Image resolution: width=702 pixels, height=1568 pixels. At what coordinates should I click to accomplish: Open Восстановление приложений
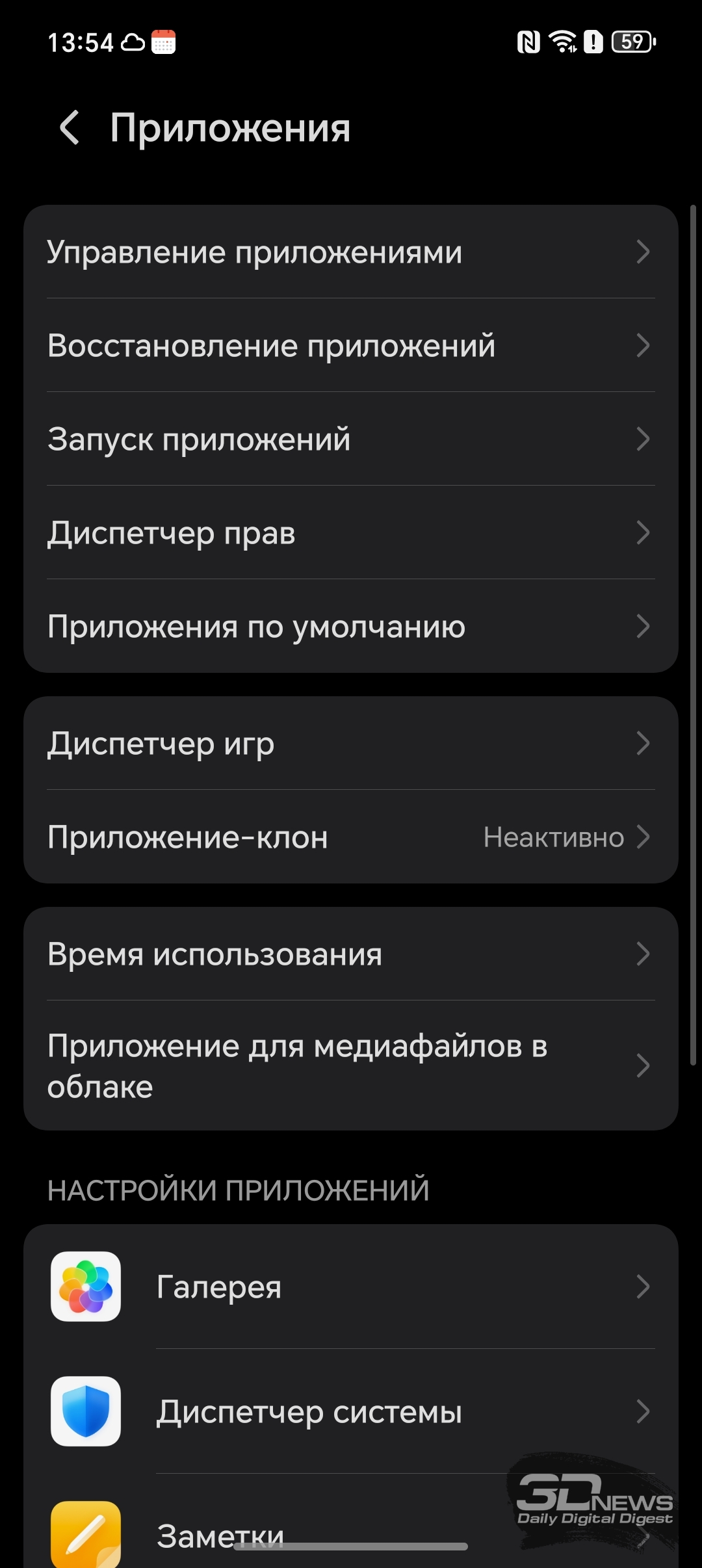coord(351,345)
